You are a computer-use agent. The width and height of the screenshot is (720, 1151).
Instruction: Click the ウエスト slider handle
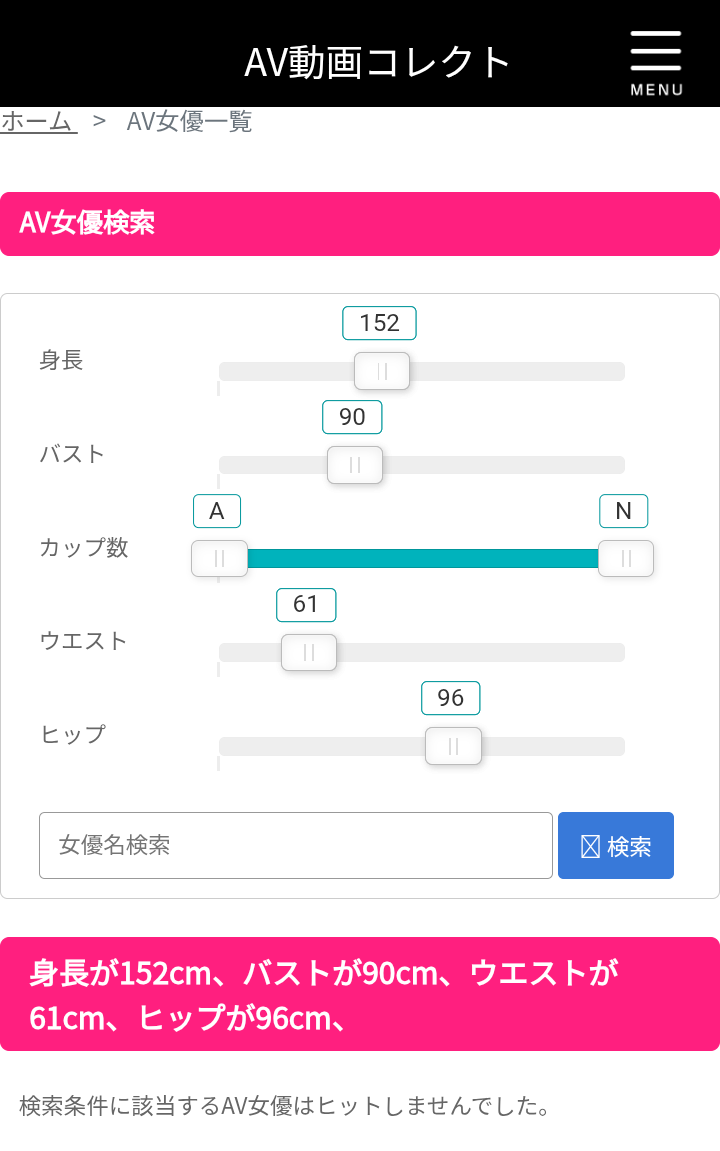tap(307, 652)
